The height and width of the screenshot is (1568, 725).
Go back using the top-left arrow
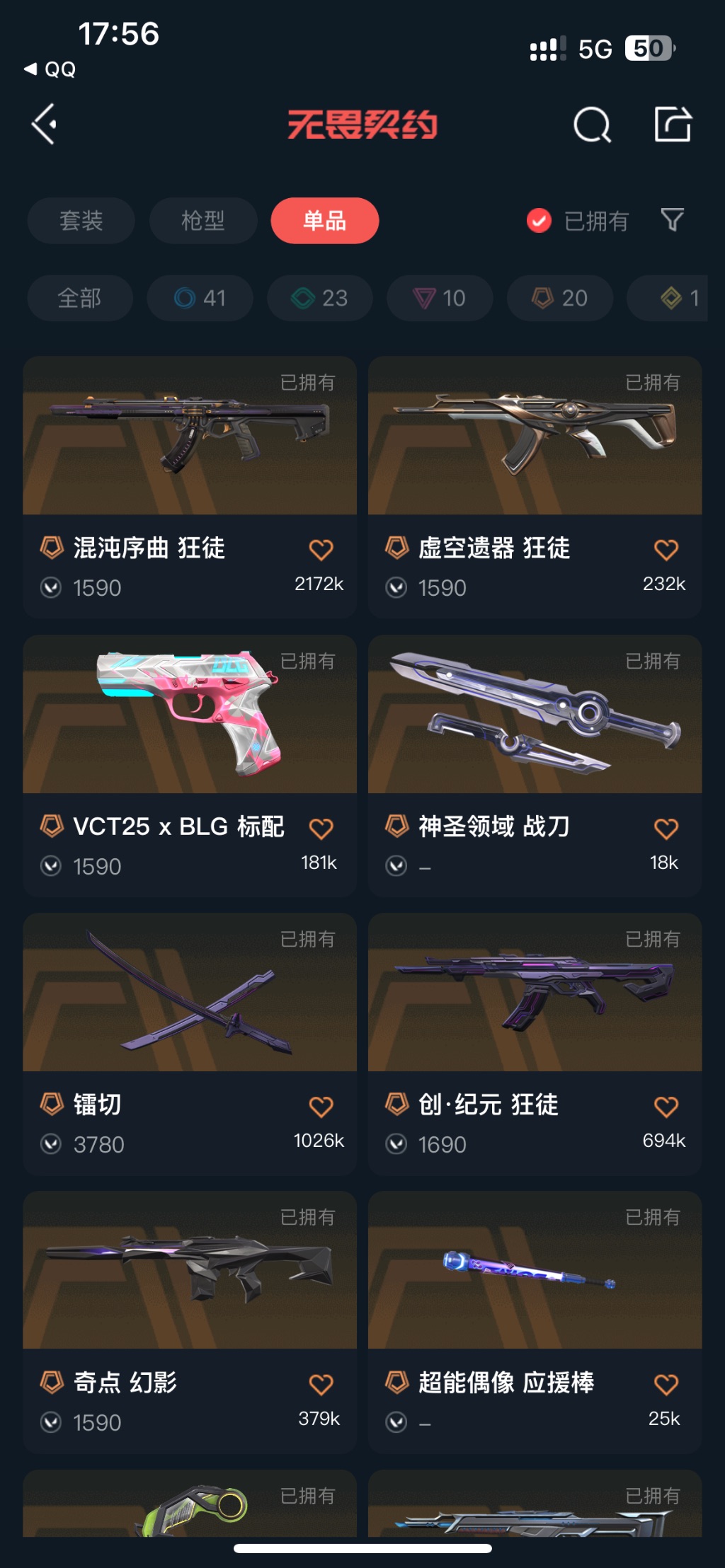(x=44, y=125)
